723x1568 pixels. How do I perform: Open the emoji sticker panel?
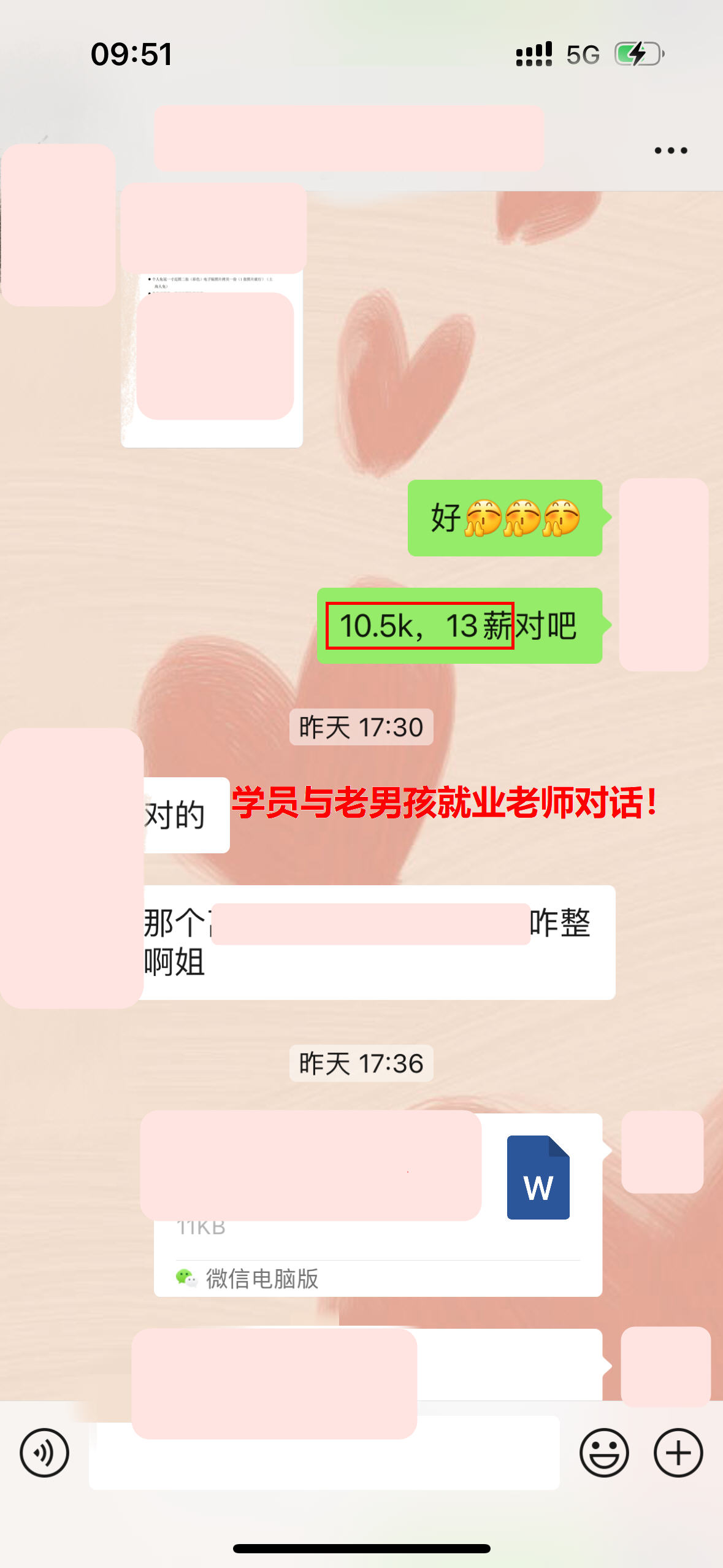pyautogui.click(x=604, y=1452)
